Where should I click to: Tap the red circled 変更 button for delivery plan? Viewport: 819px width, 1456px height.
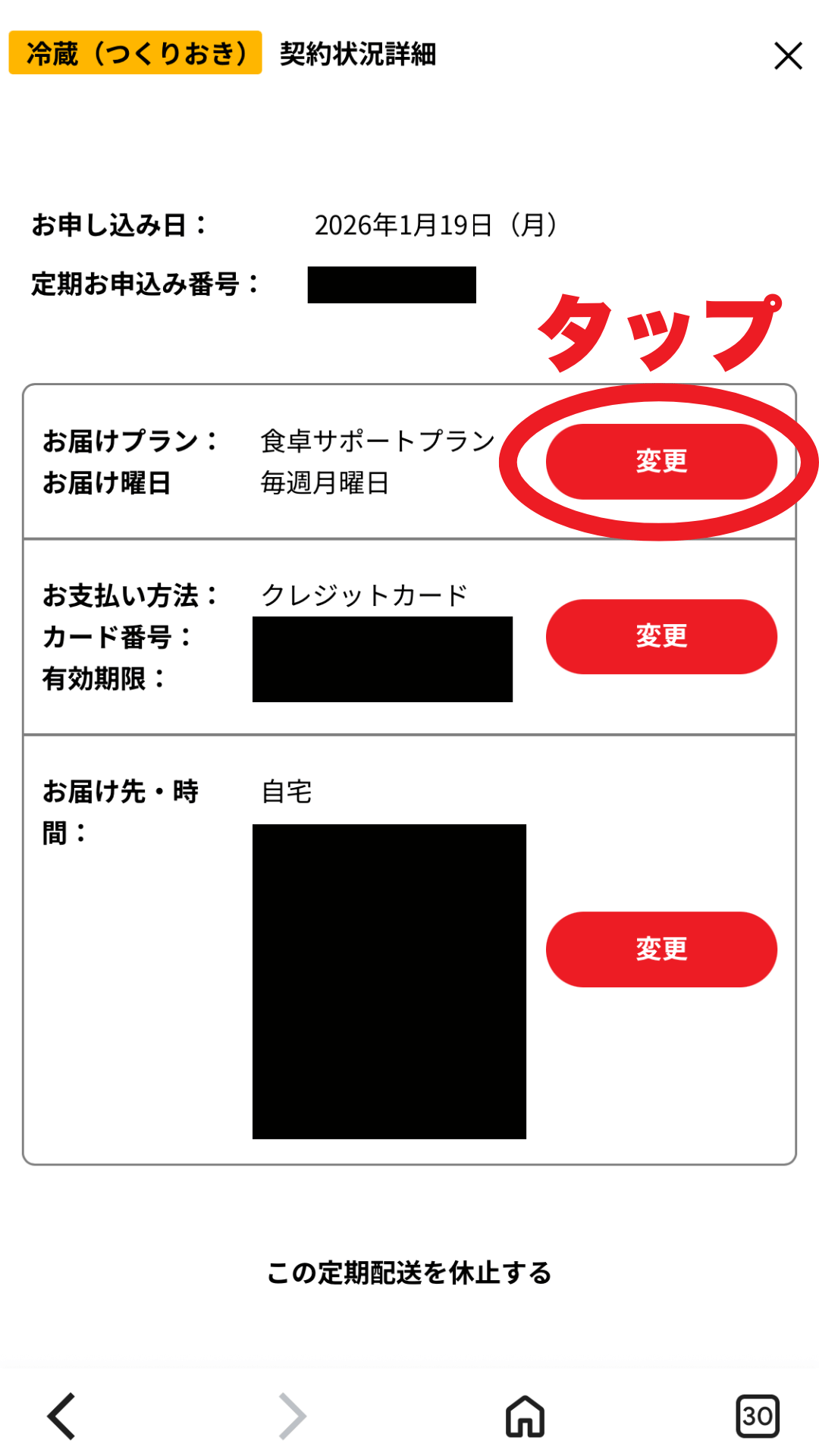pos(661,461)
